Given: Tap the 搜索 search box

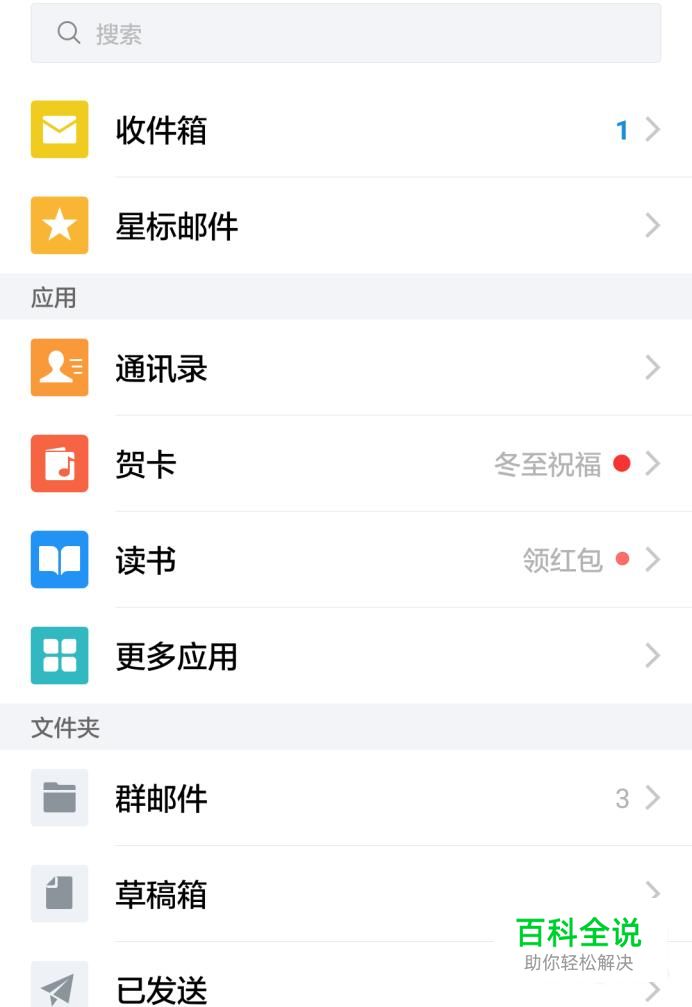Looking at the screenshot, I should pos(345,33).
